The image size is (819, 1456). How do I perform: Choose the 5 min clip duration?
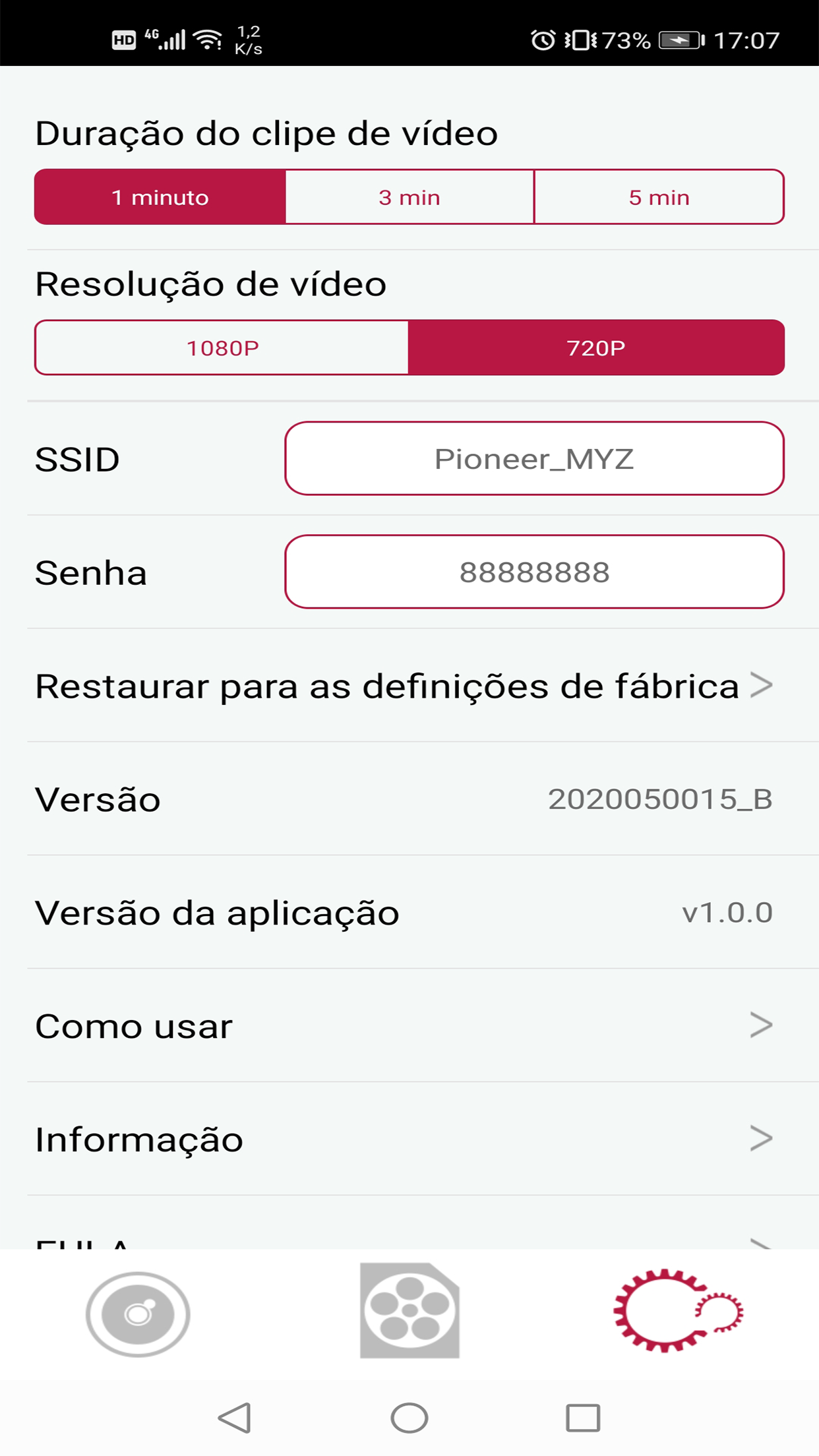coord(659,197)
